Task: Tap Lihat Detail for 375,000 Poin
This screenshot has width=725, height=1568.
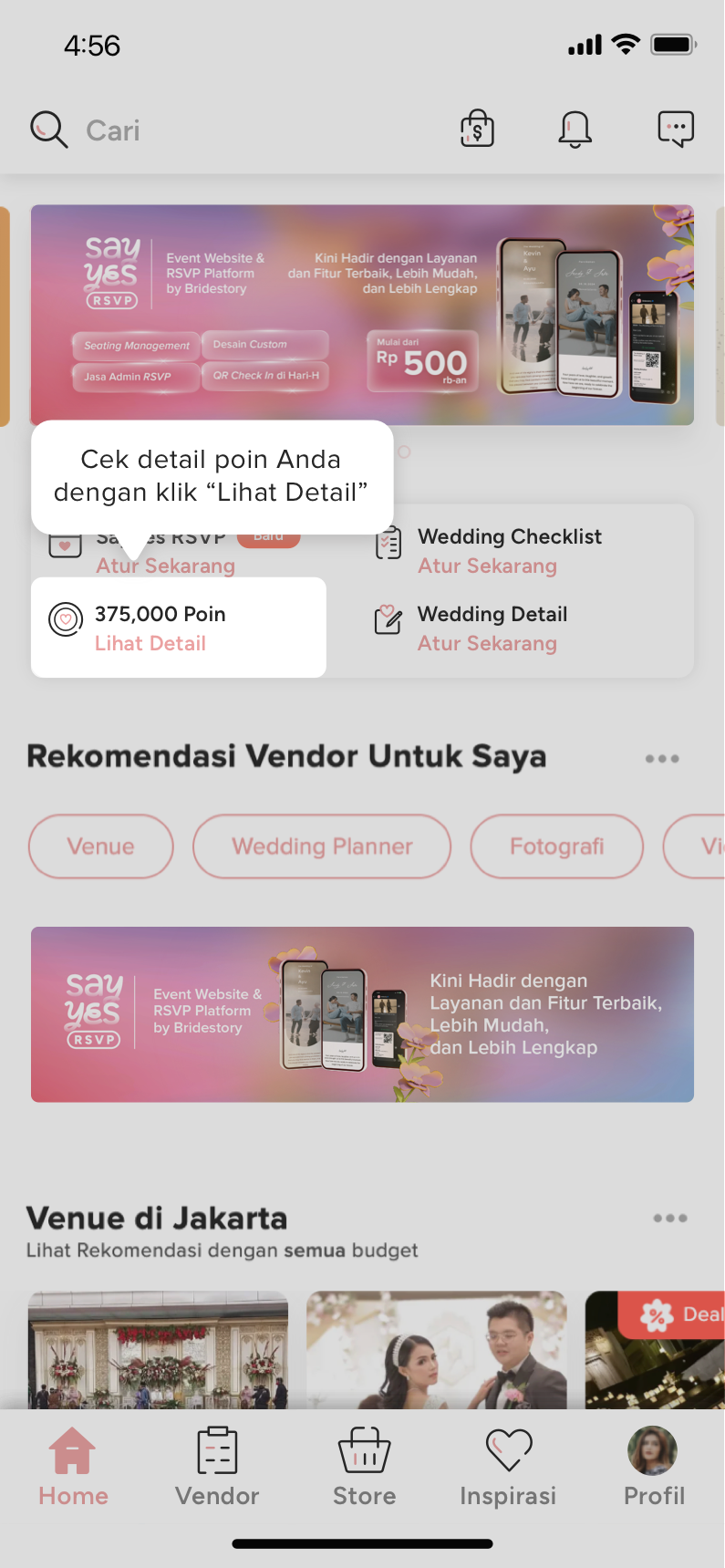Action: click(x=150, y=643)
